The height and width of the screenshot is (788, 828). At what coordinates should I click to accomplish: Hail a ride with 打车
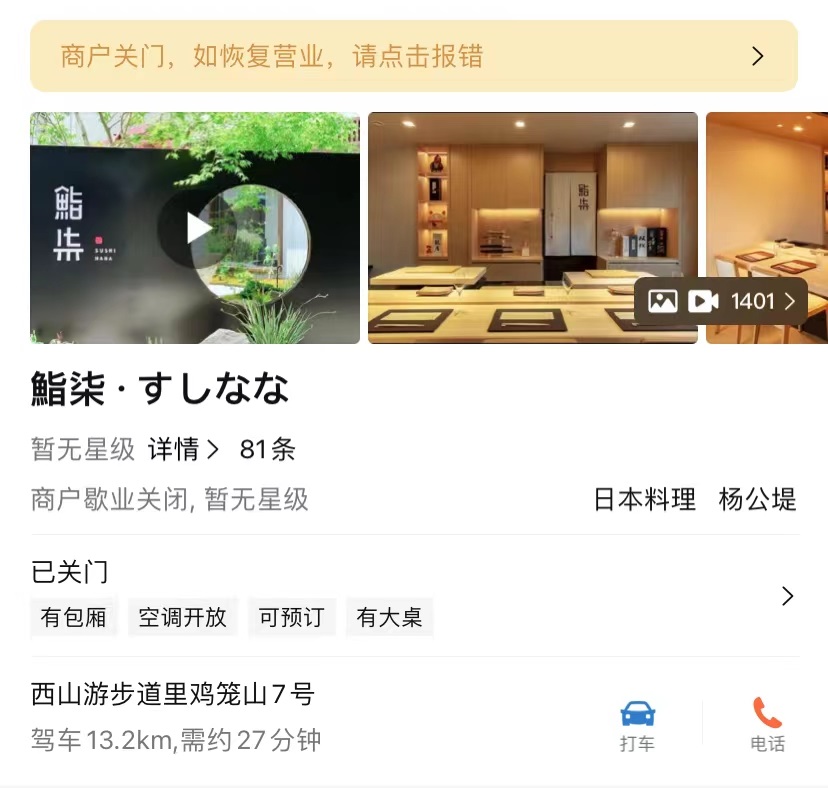coord(637,725)
